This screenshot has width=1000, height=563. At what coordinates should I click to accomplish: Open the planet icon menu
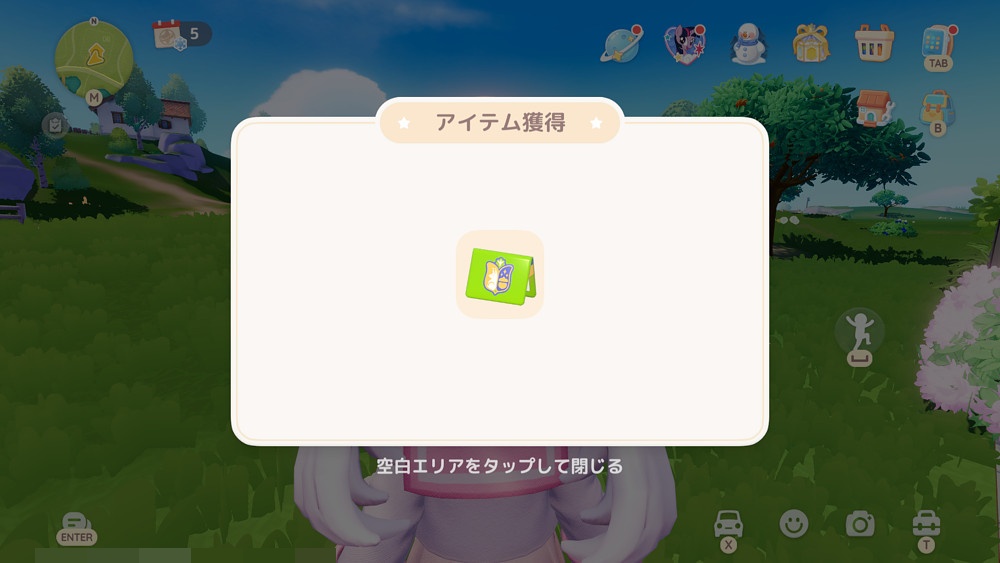[x=620, y=44]
